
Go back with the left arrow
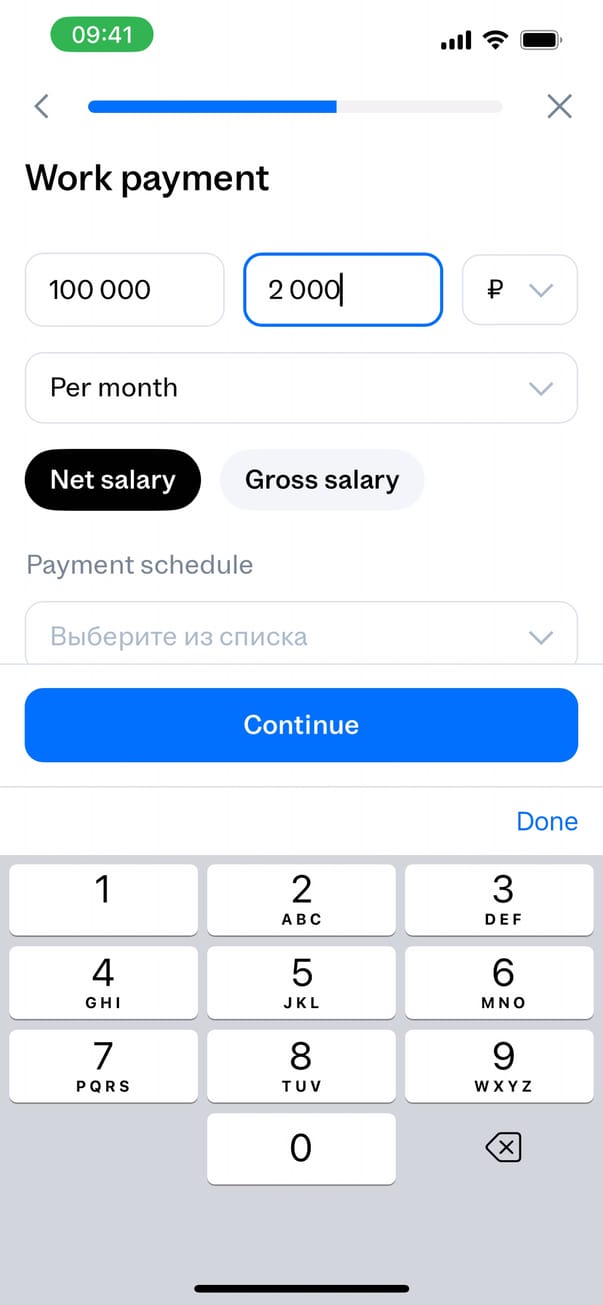(41, 106)
